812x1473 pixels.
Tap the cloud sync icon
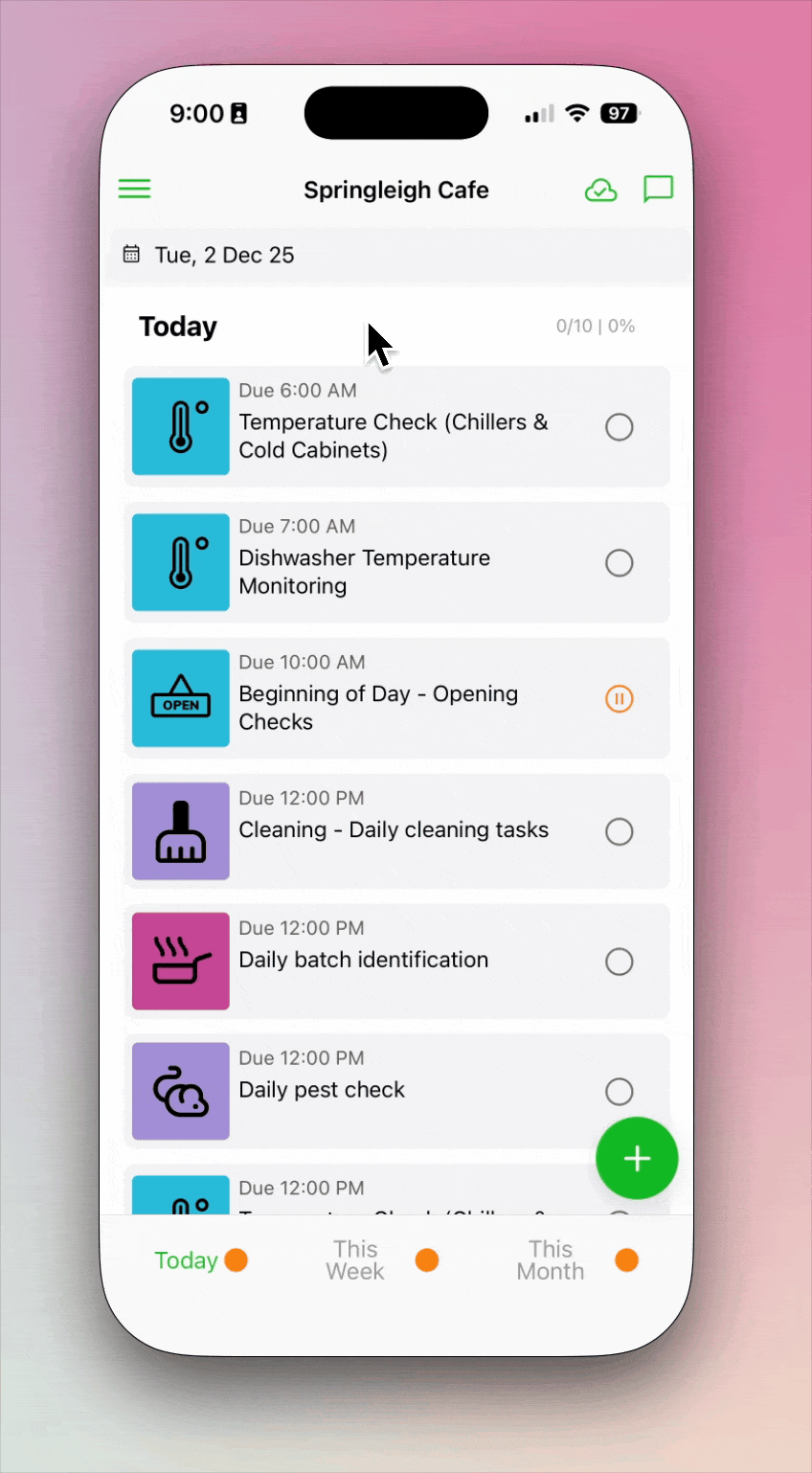coord(600,190)
